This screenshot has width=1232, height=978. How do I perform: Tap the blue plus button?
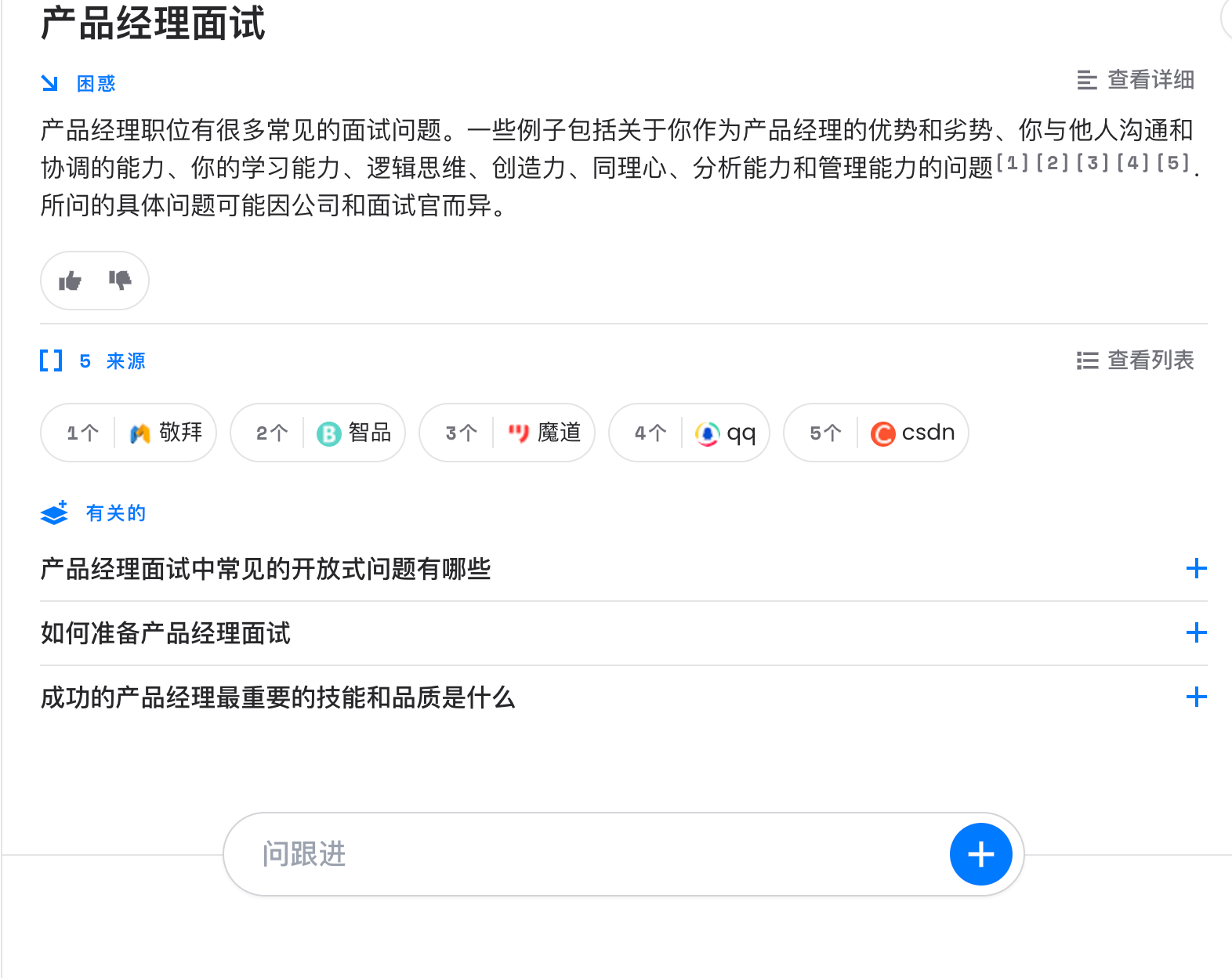[980, 854]
